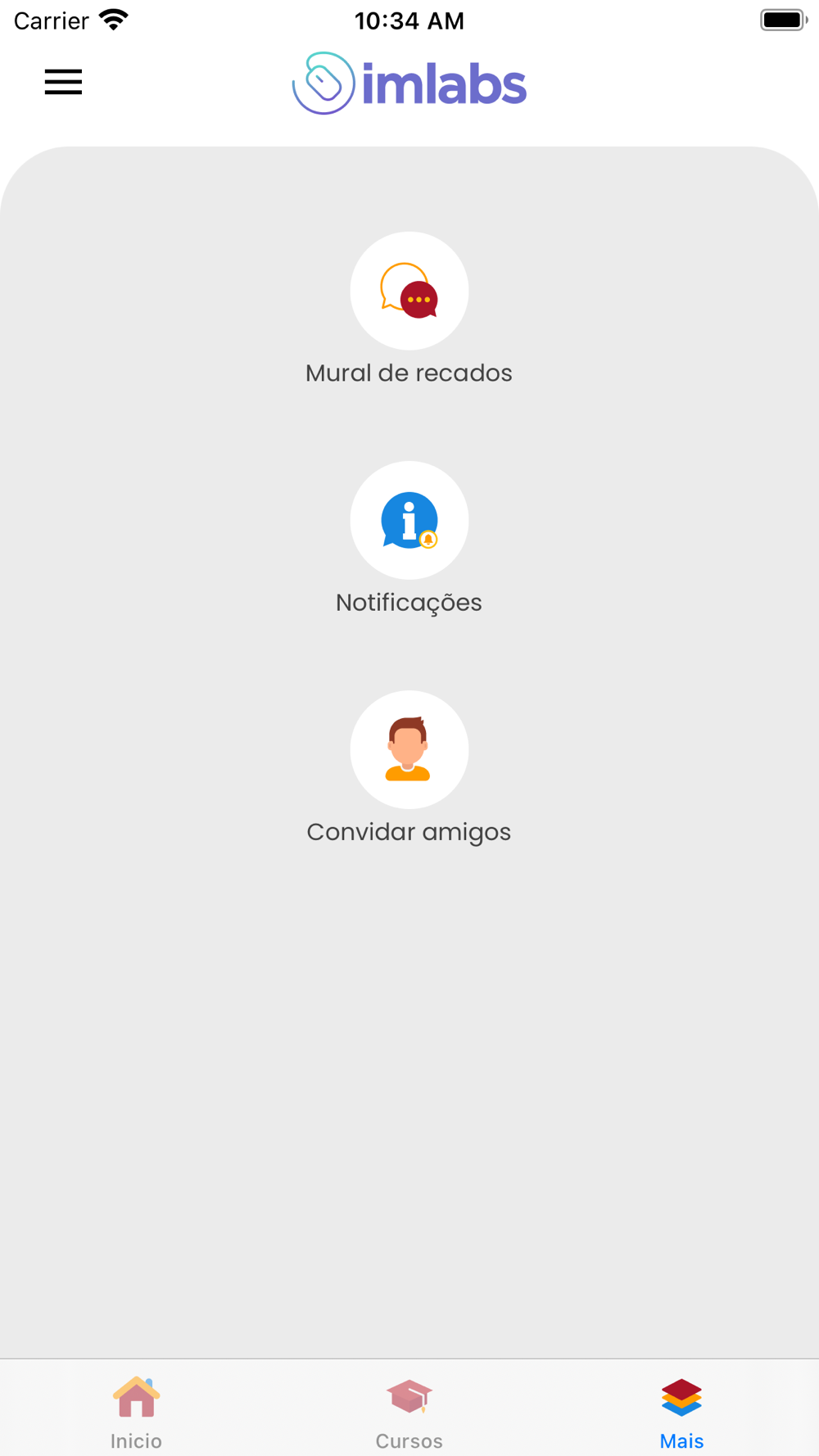
Task: Open the hamburger drawer menu
Action: [x=63, y=82]
